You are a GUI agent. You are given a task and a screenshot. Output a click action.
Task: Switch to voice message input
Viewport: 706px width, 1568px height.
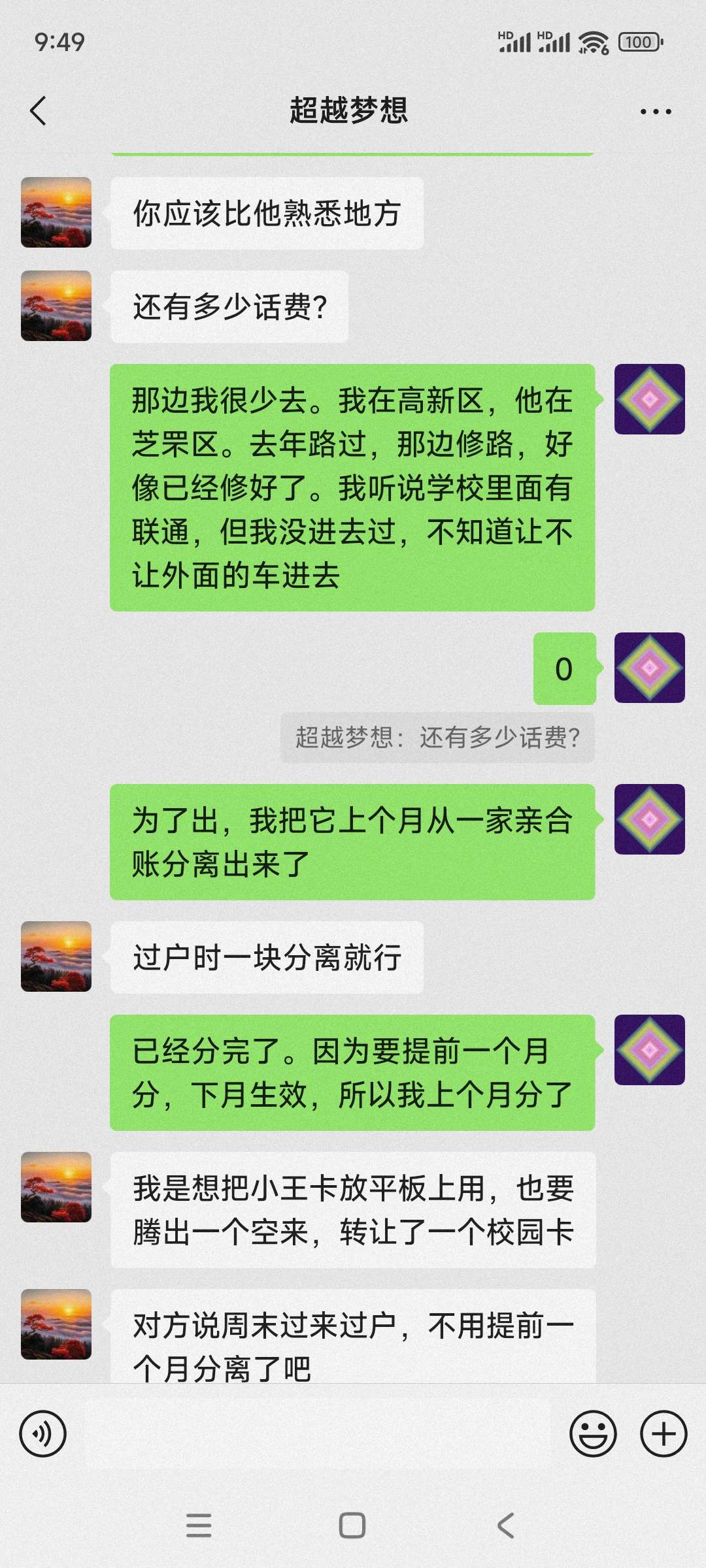tap(43, 1434)
